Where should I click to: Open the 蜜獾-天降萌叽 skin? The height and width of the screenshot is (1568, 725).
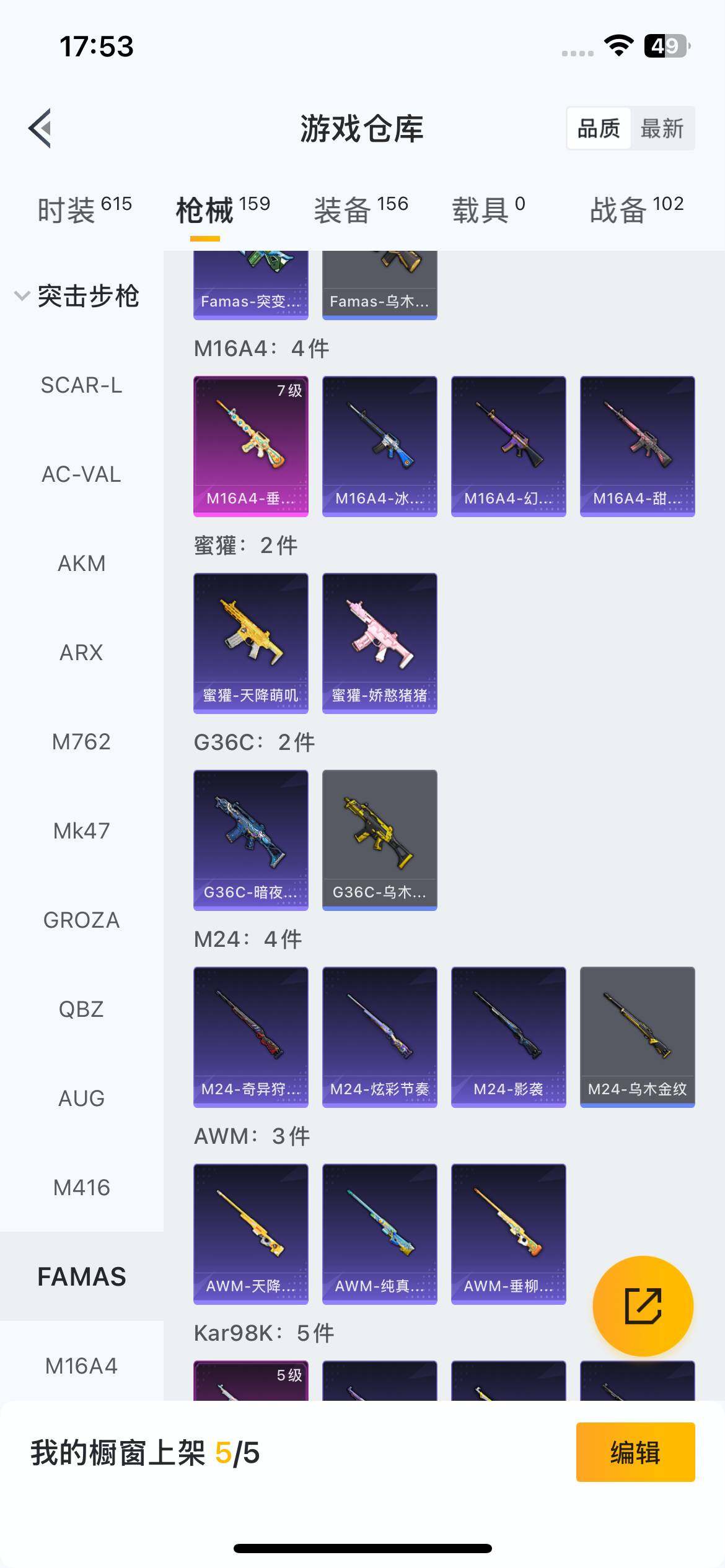tap(250, 643)
